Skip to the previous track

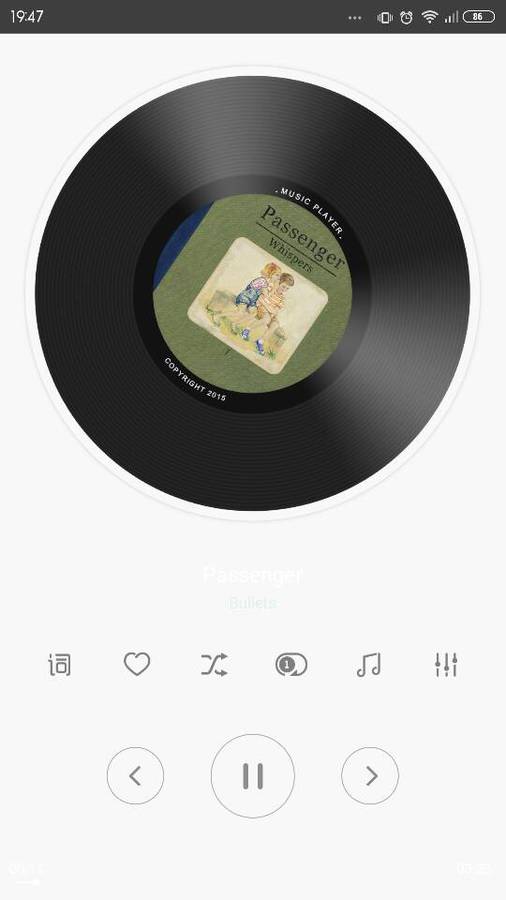click(x=135, y=775)
